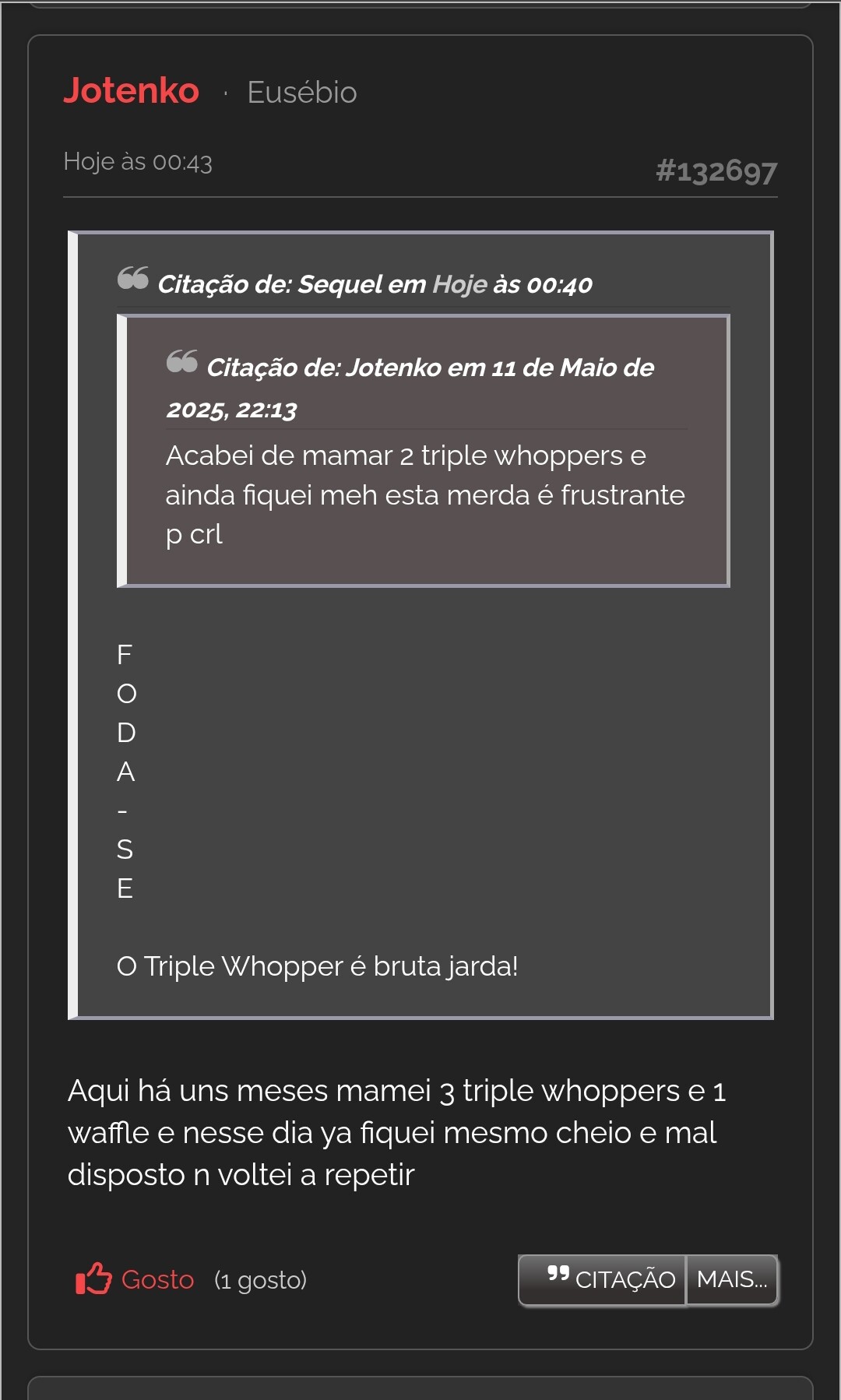The height and width of the screenshot is (1400, 841).
Task: Like this post with the Gosto button
Action: 134,1279
